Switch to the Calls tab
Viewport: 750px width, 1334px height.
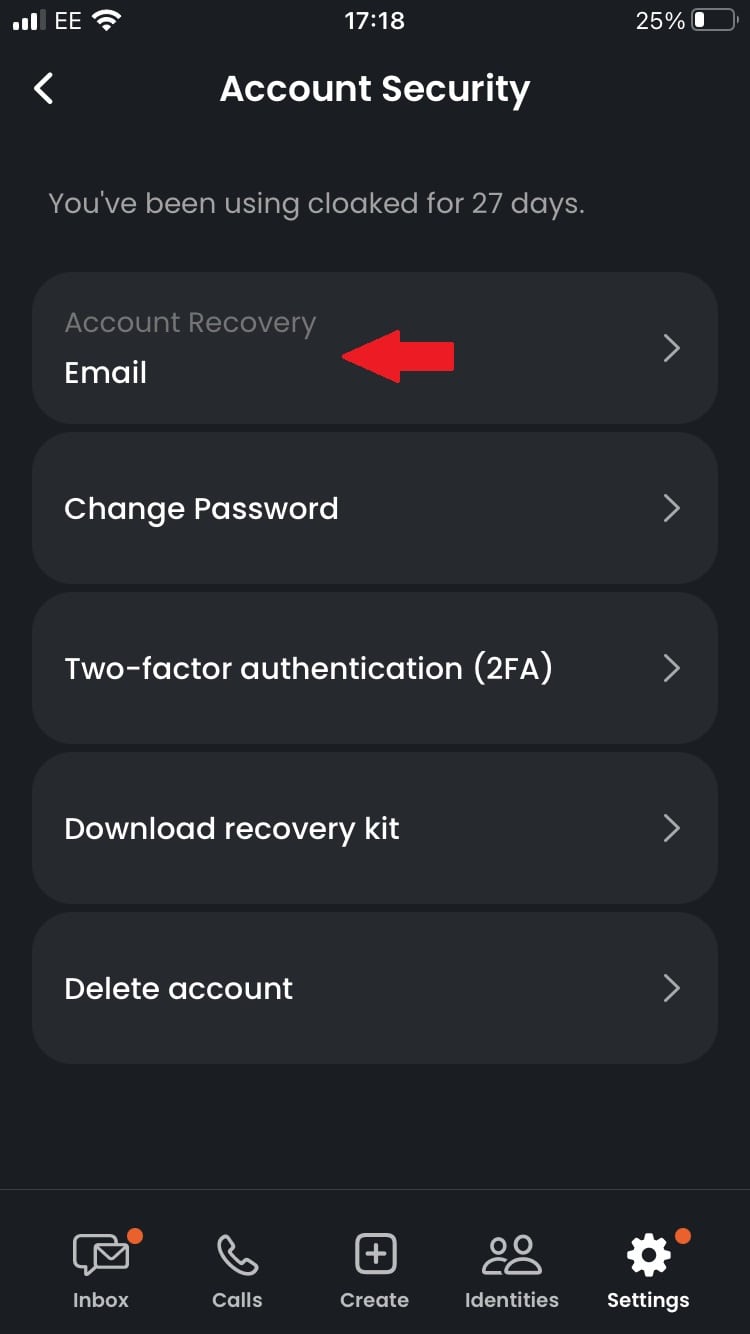pyautogui.click(x=237, y=1270)
